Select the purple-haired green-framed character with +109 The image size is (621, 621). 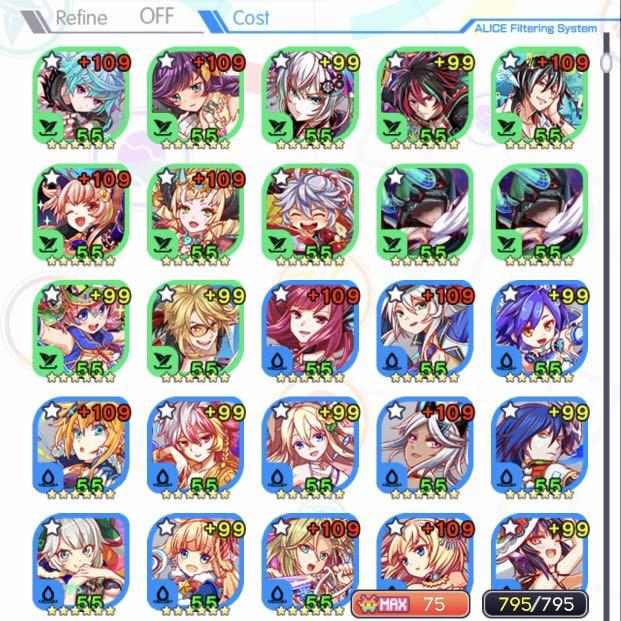click(x=197, y=96)
